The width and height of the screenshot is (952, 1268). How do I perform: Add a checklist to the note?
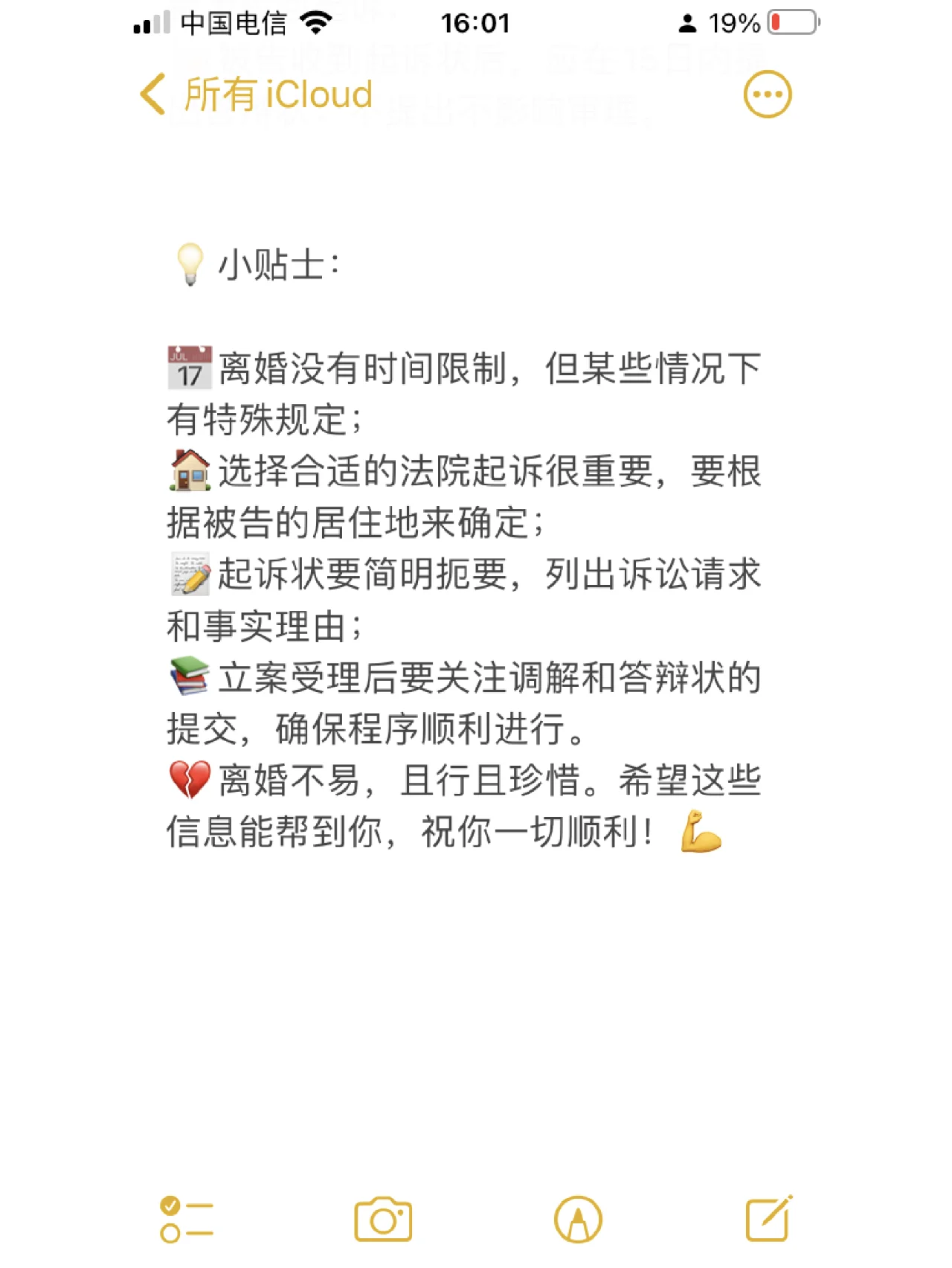[186, 1219]
